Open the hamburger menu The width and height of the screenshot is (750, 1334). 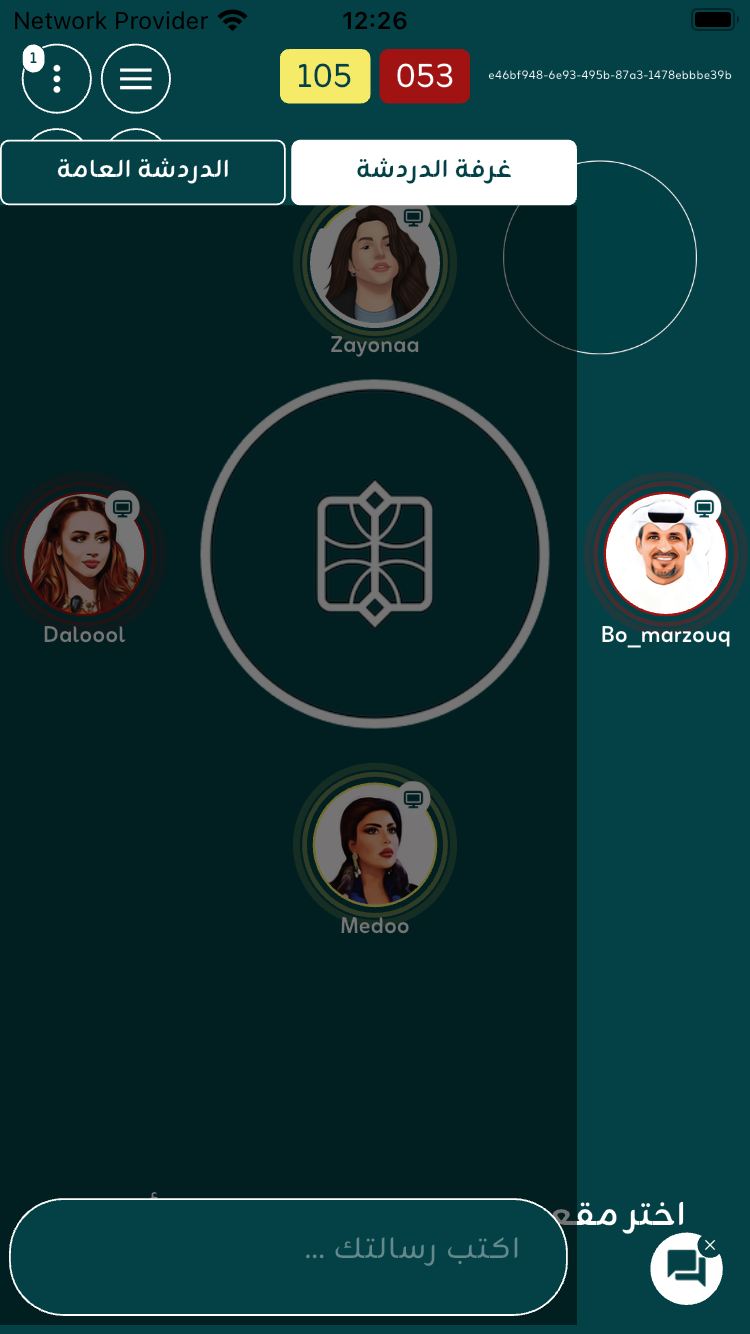coord(136,78)
